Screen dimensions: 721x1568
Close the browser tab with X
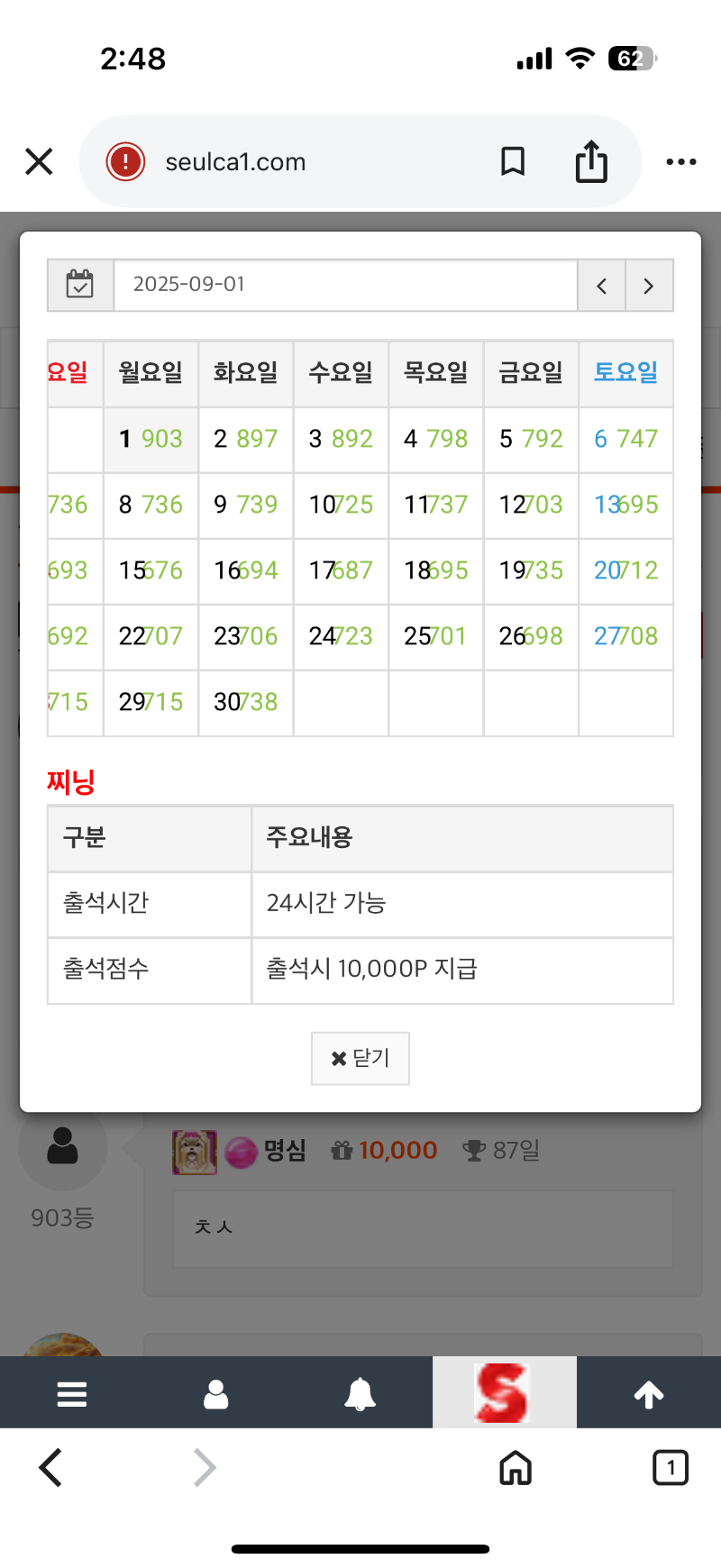(x=39, y=161)
